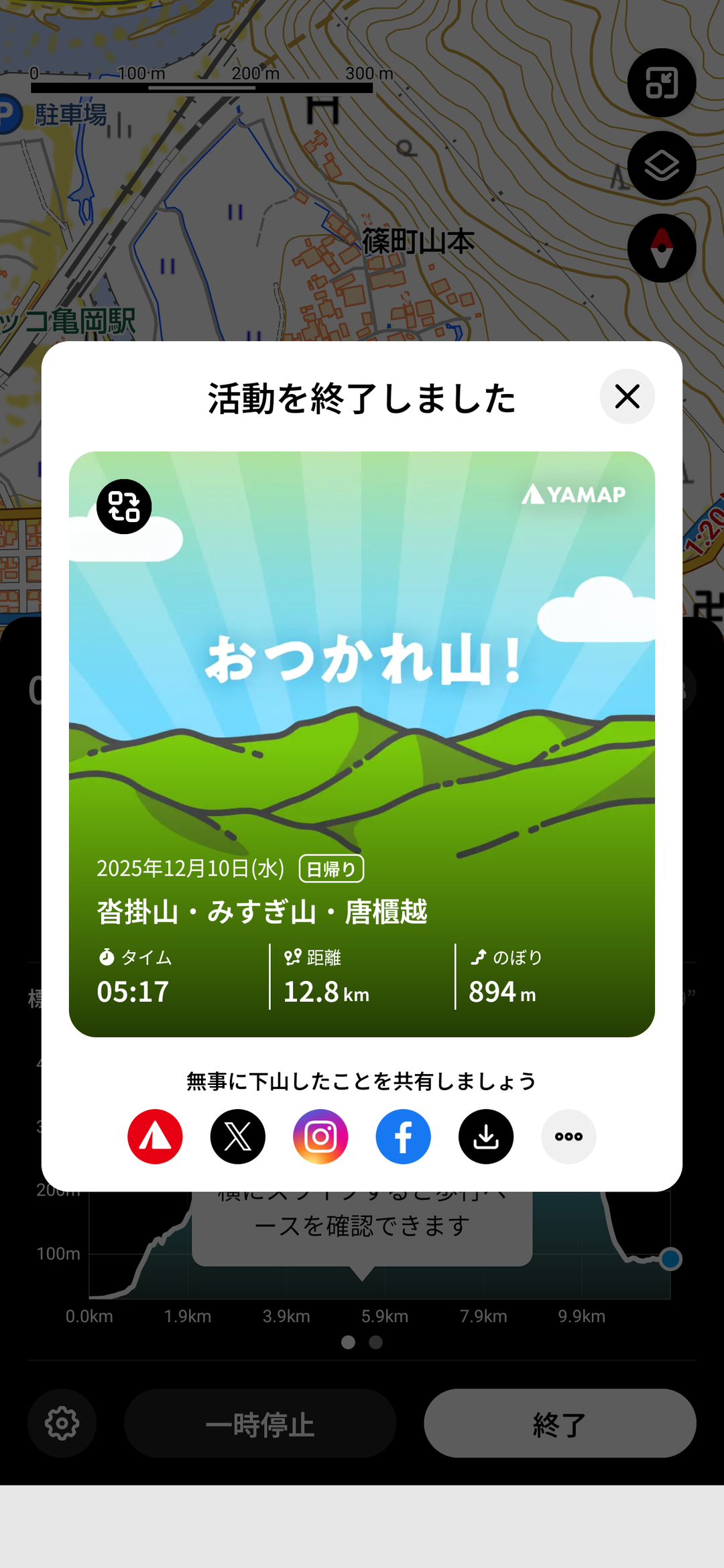Share the activity to YAMAP
The height and width of the screenshot is (1568, 724).
click(x=155, y=1136)
